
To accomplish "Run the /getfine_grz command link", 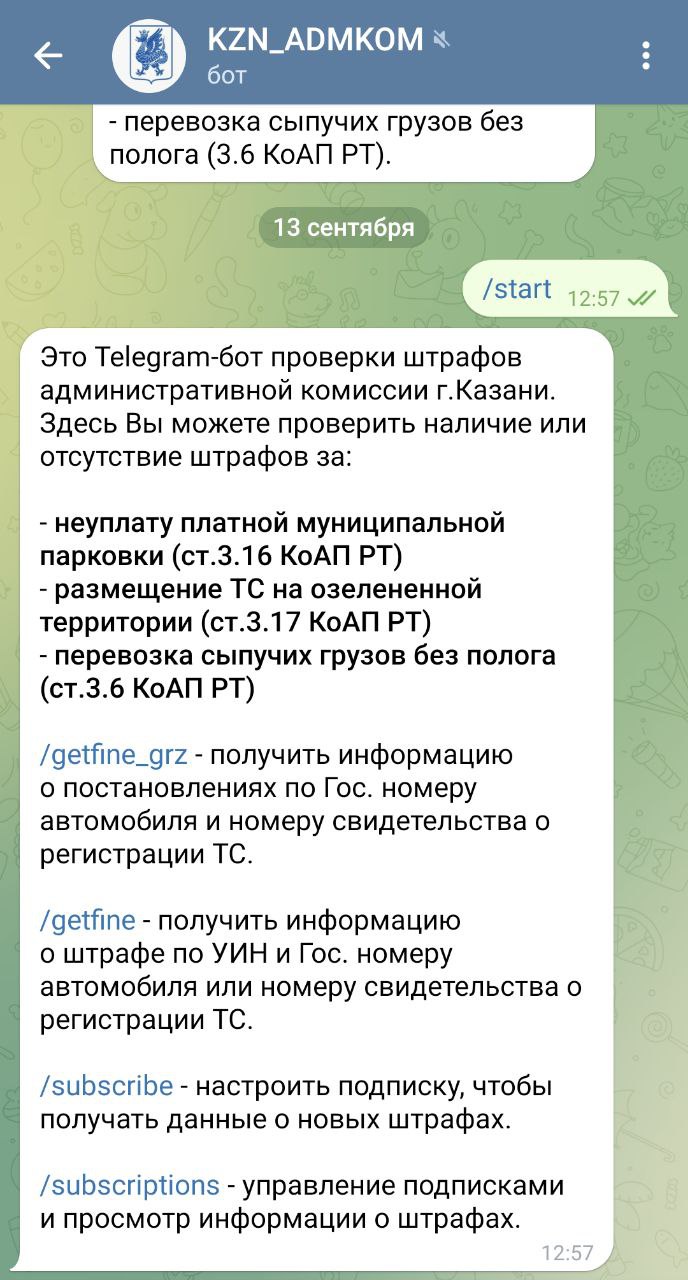I will click(x=113, y=754).
